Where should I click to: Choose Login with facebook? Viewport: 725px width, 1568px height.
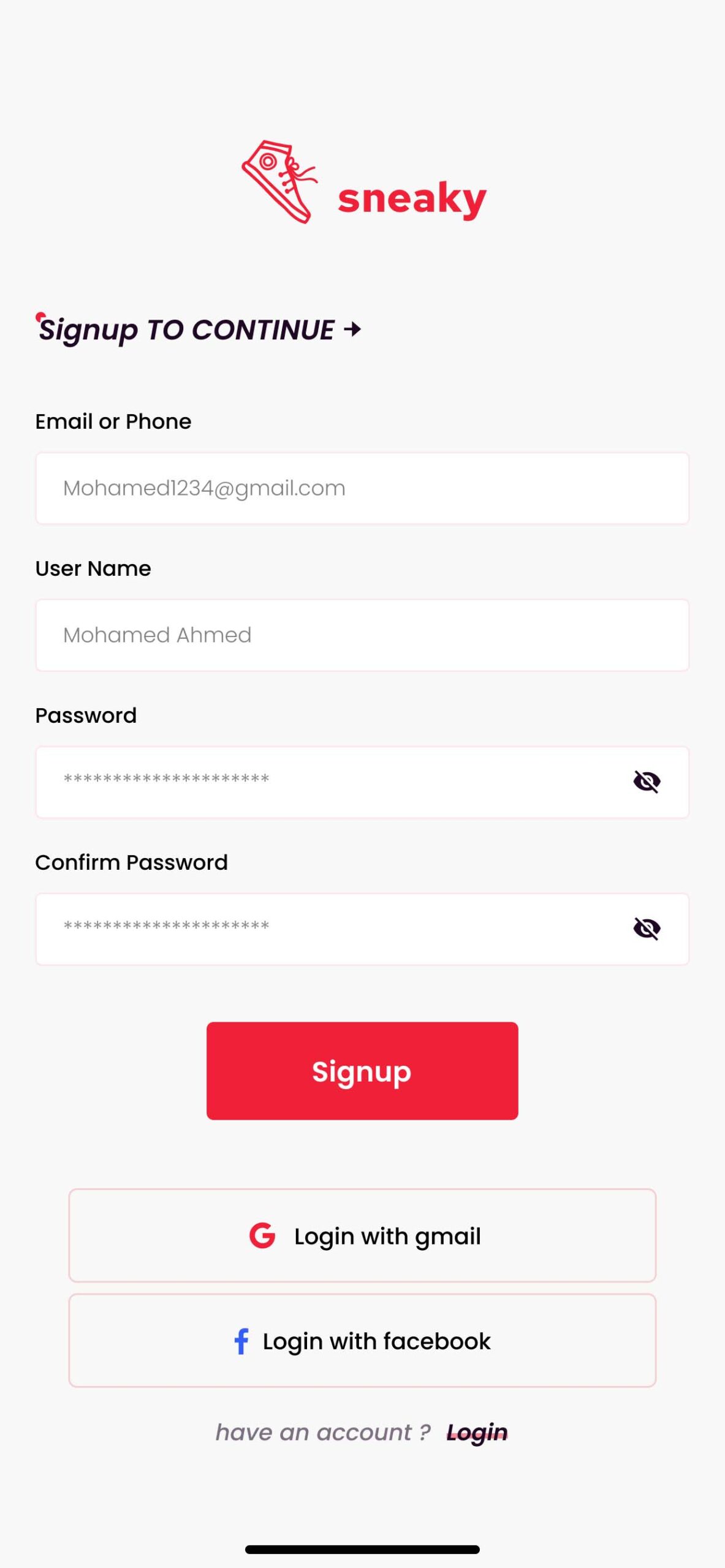coord(362,1340)
